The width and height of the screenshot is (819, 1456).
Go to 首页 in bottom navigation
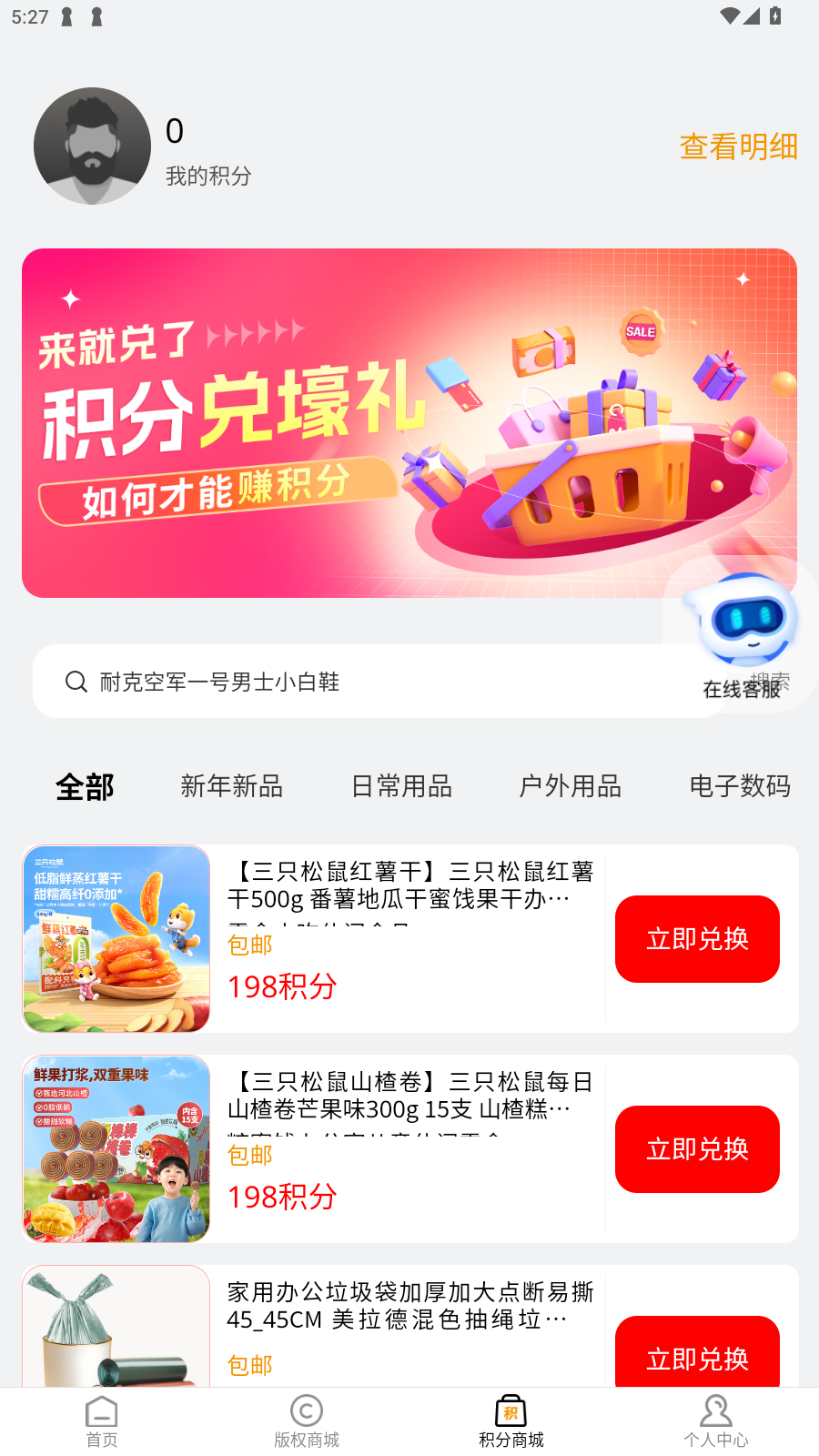(x=102, y=1421)
